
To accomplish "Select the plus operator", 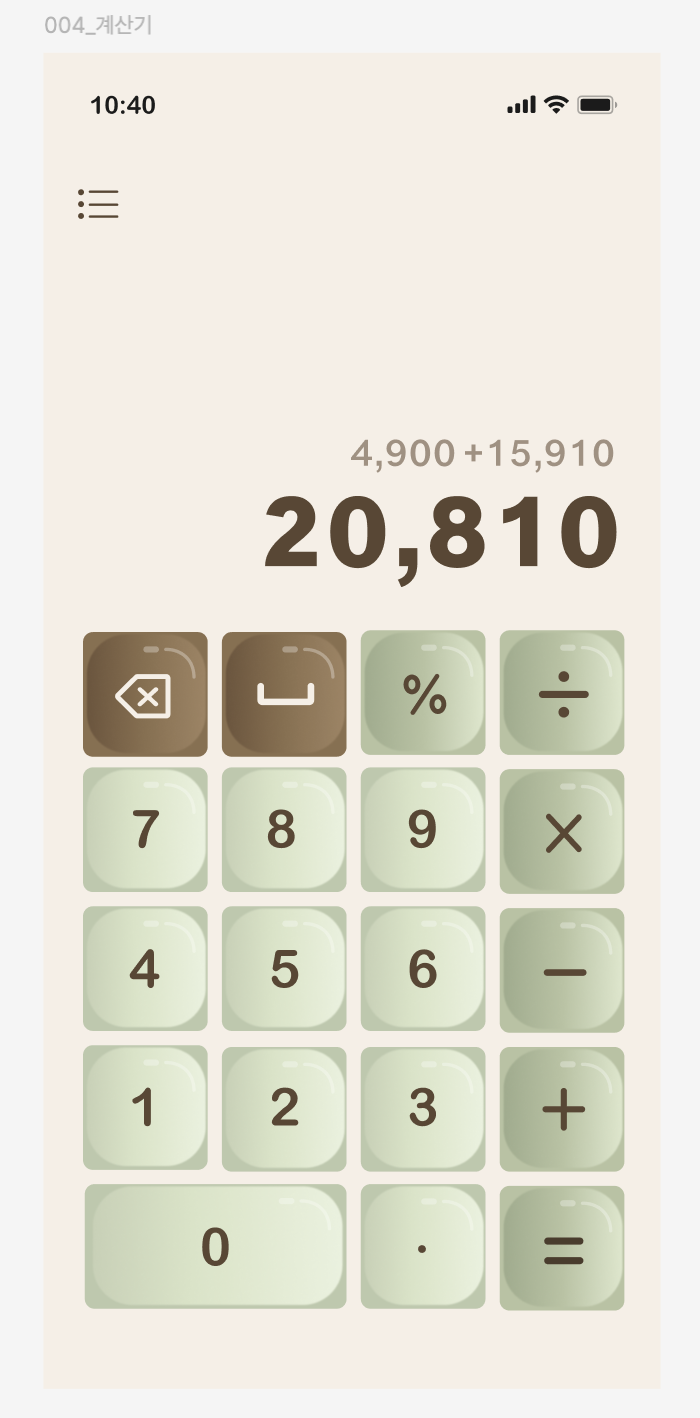I will click(x=562, y=1110).
